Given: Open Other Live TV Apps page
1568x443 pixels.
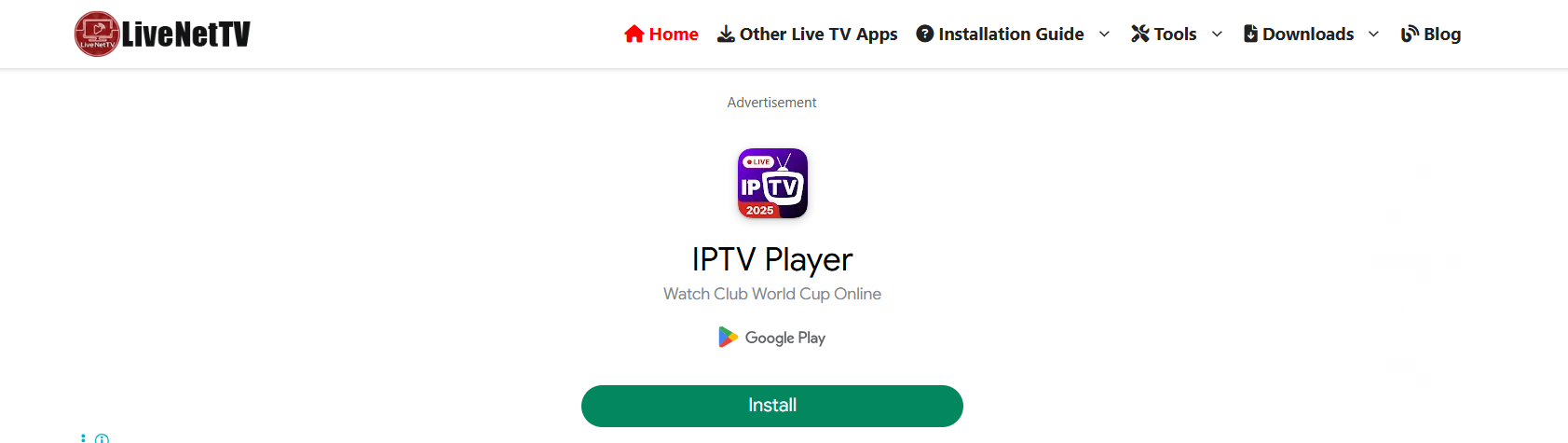Looking at the screenshot, I should coord(807,35).
